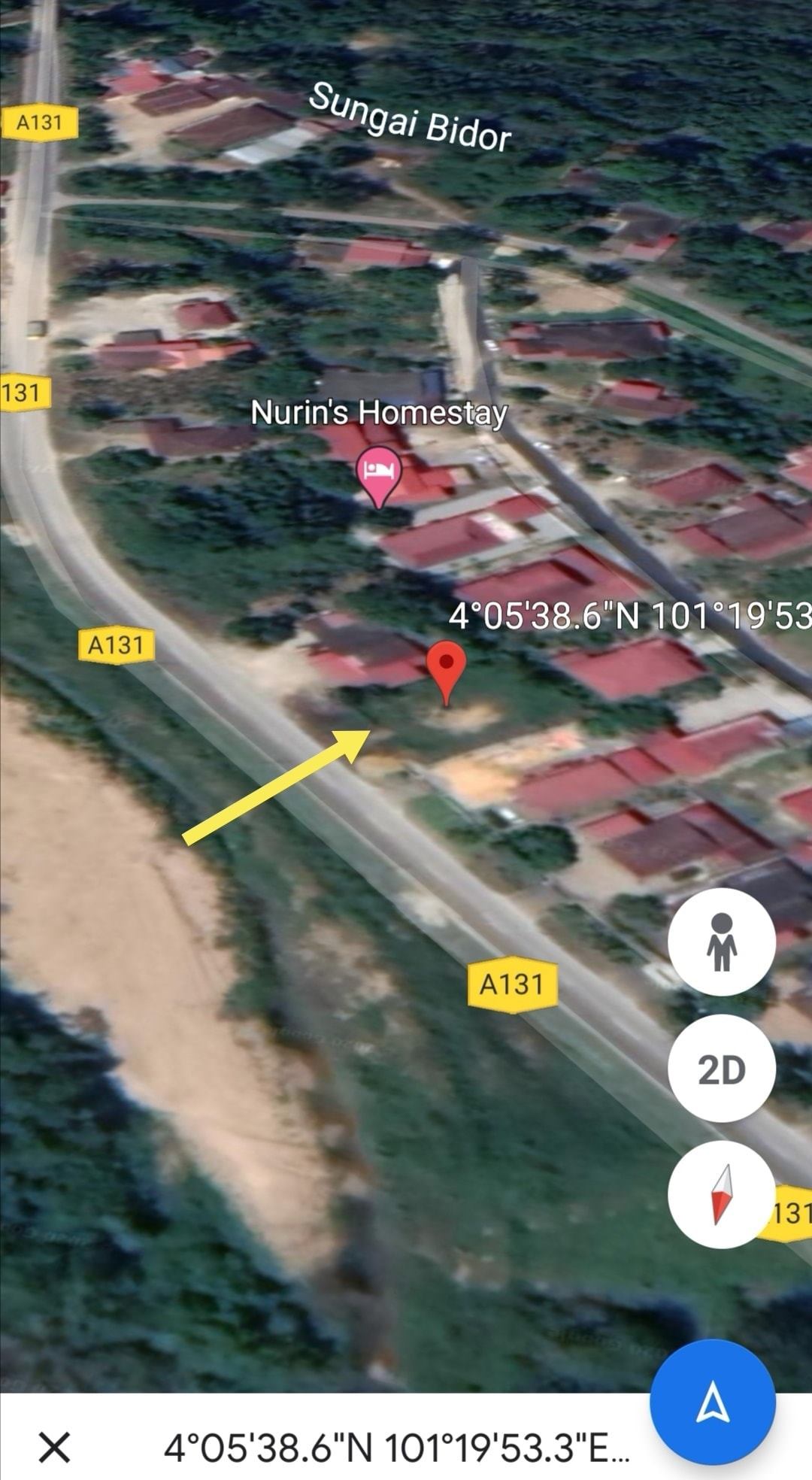
Task: Open Street View with the pegman button
Action: [x=721, y=942]
